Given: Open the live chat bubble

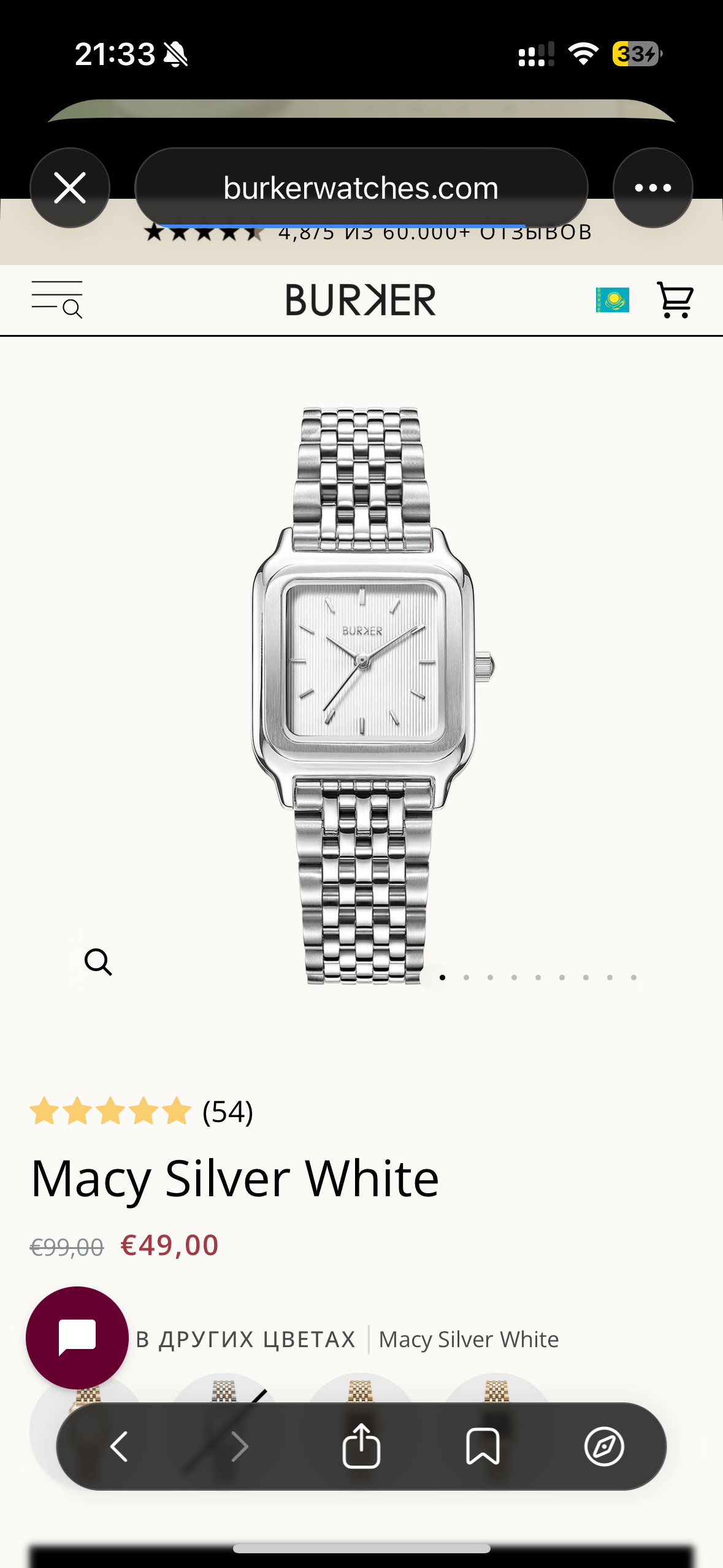Looking at the screenshot, I should [77, 1337].
